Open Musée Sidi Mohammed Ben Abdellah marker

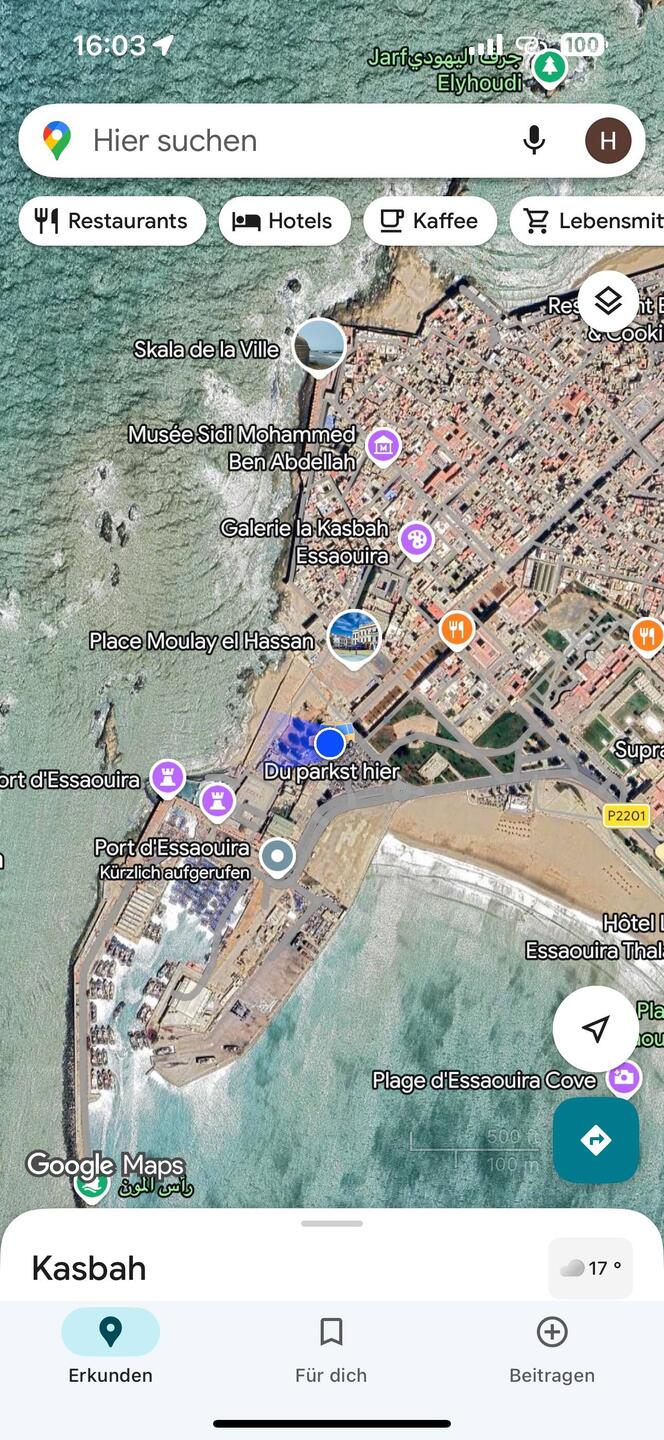pyautogui.click(x=383, y=447)
